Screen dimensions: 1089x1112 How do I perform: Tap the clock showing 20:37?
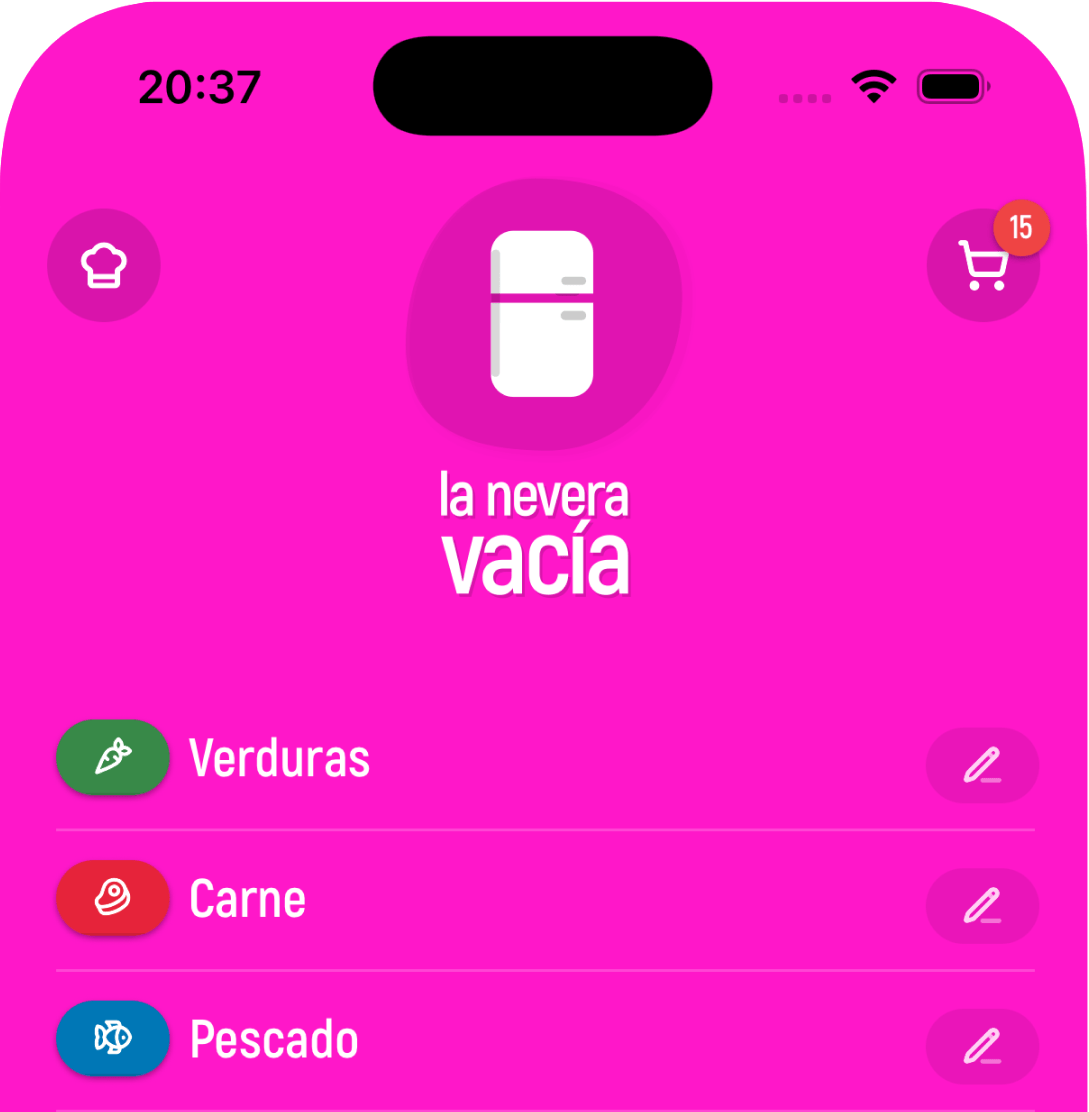(199, 86)
